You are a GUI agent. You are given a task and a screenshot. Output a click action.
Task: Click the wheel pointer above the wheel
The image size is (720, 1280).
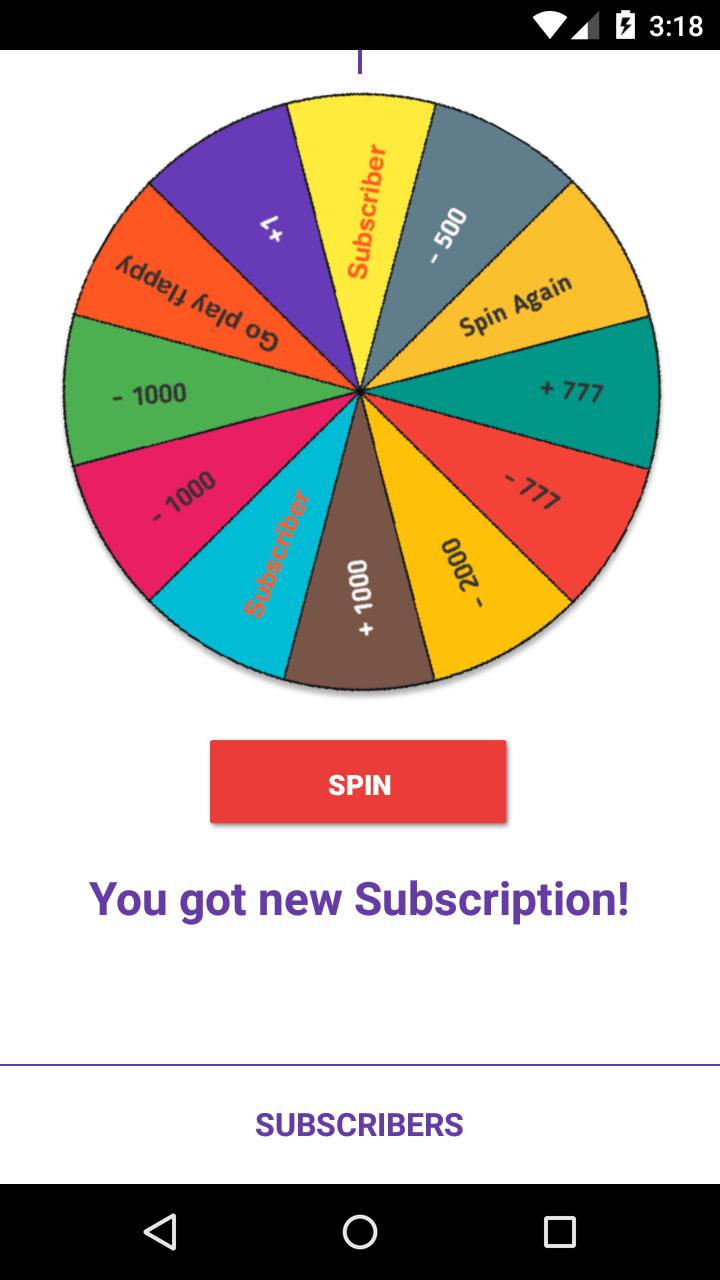click(x=360, y=62)
